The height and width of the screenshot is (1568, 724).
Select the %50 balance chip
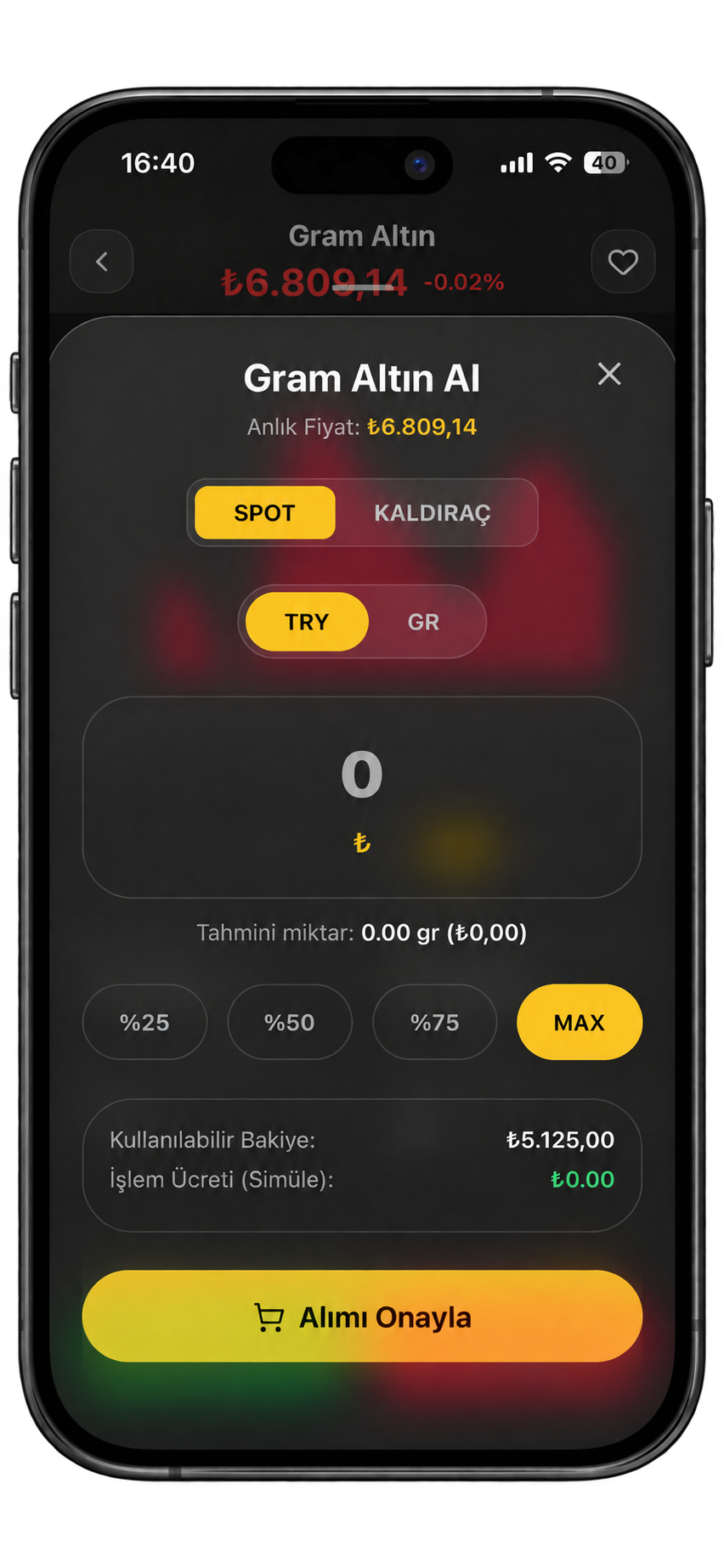pos(290,1022)
